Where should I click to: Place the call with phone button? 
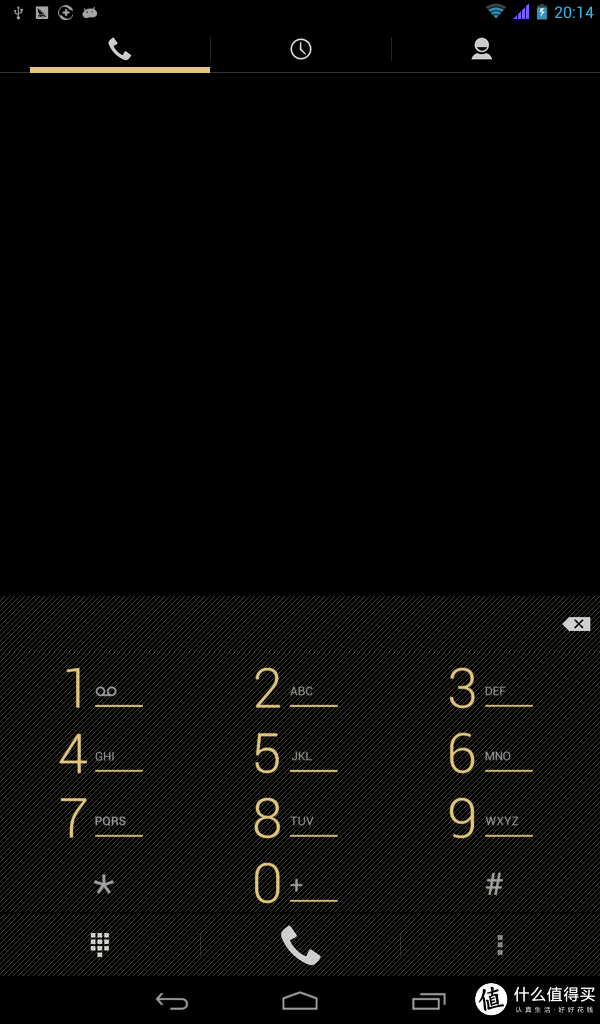coord(300,945)
